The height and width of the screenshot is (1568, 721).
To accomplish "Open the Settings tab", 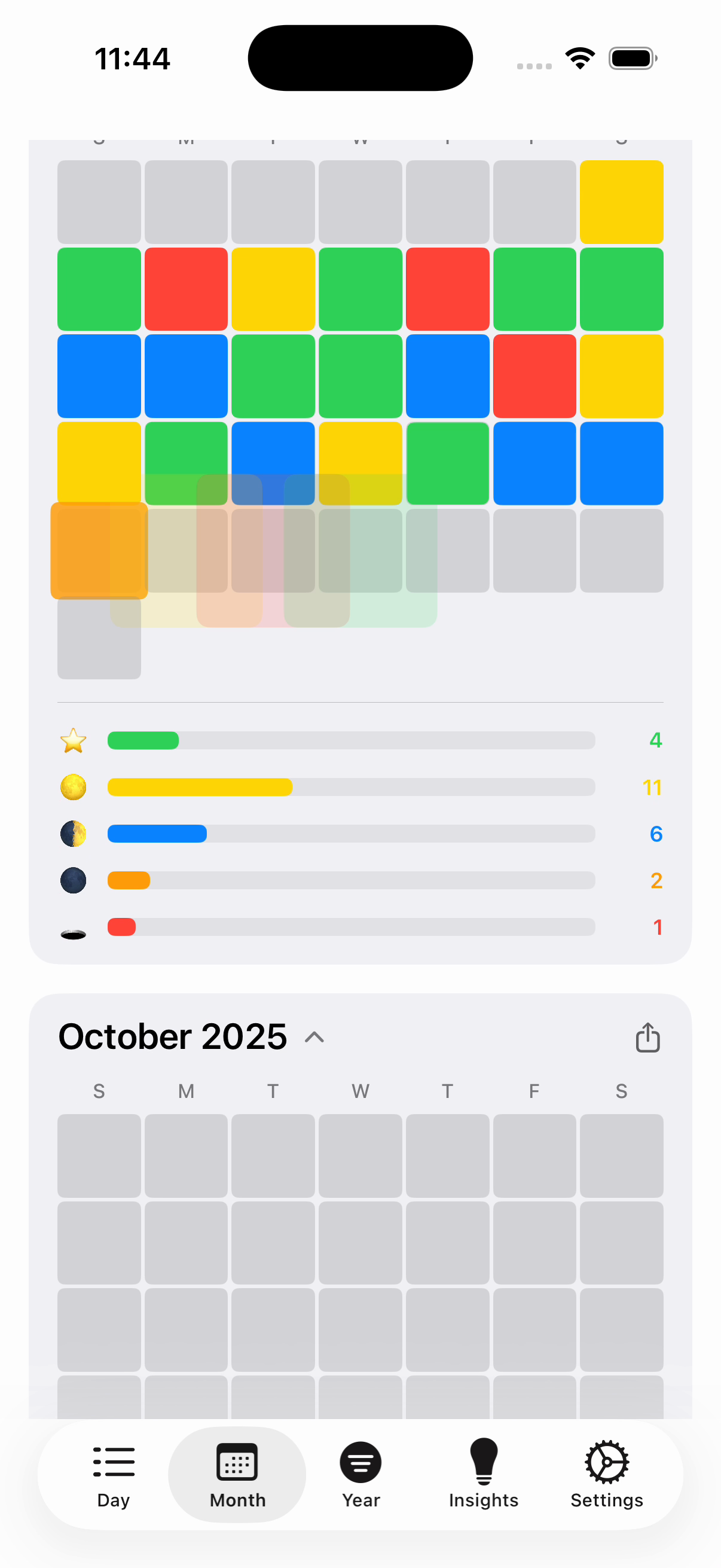I will click(607, 1474).
